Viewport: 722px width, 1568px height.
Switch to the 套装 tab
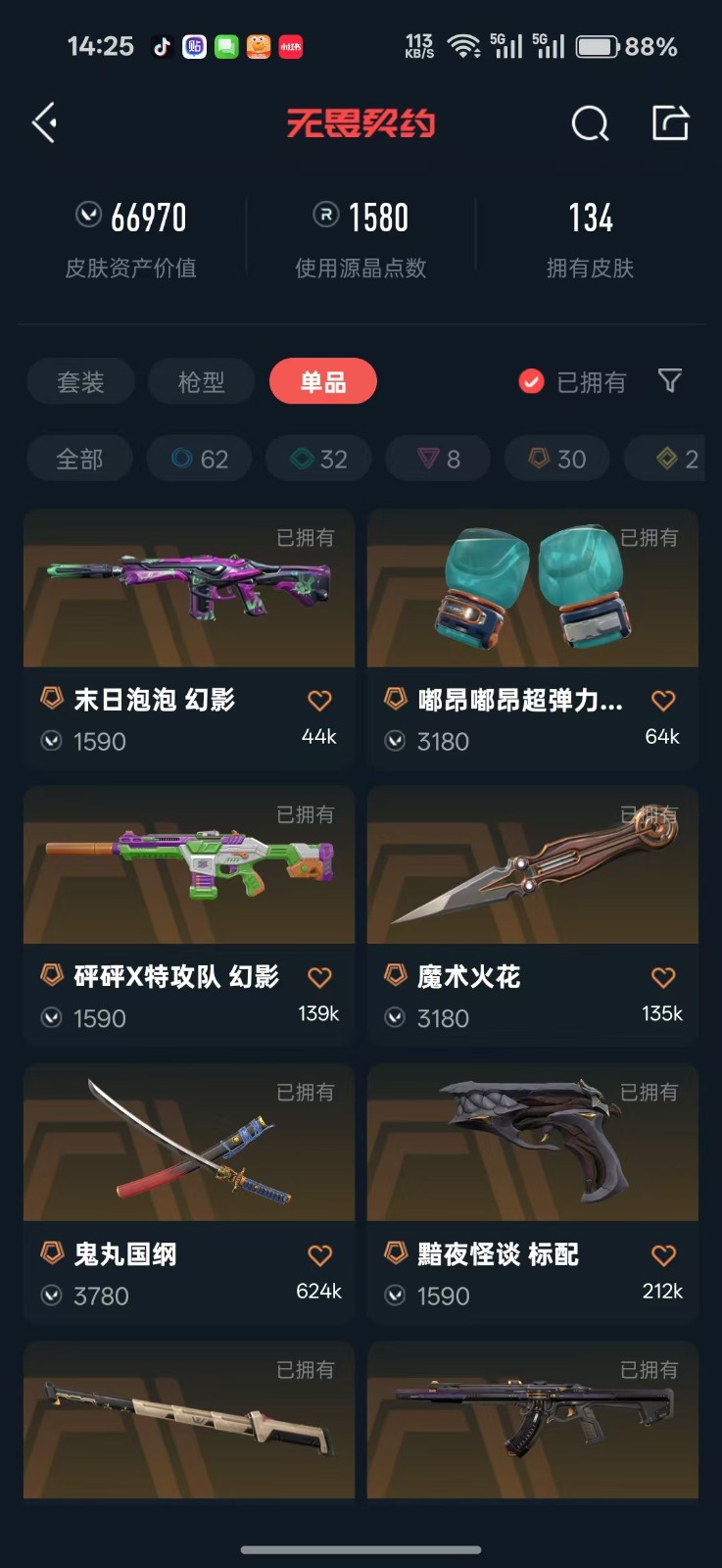pos(80,382)
